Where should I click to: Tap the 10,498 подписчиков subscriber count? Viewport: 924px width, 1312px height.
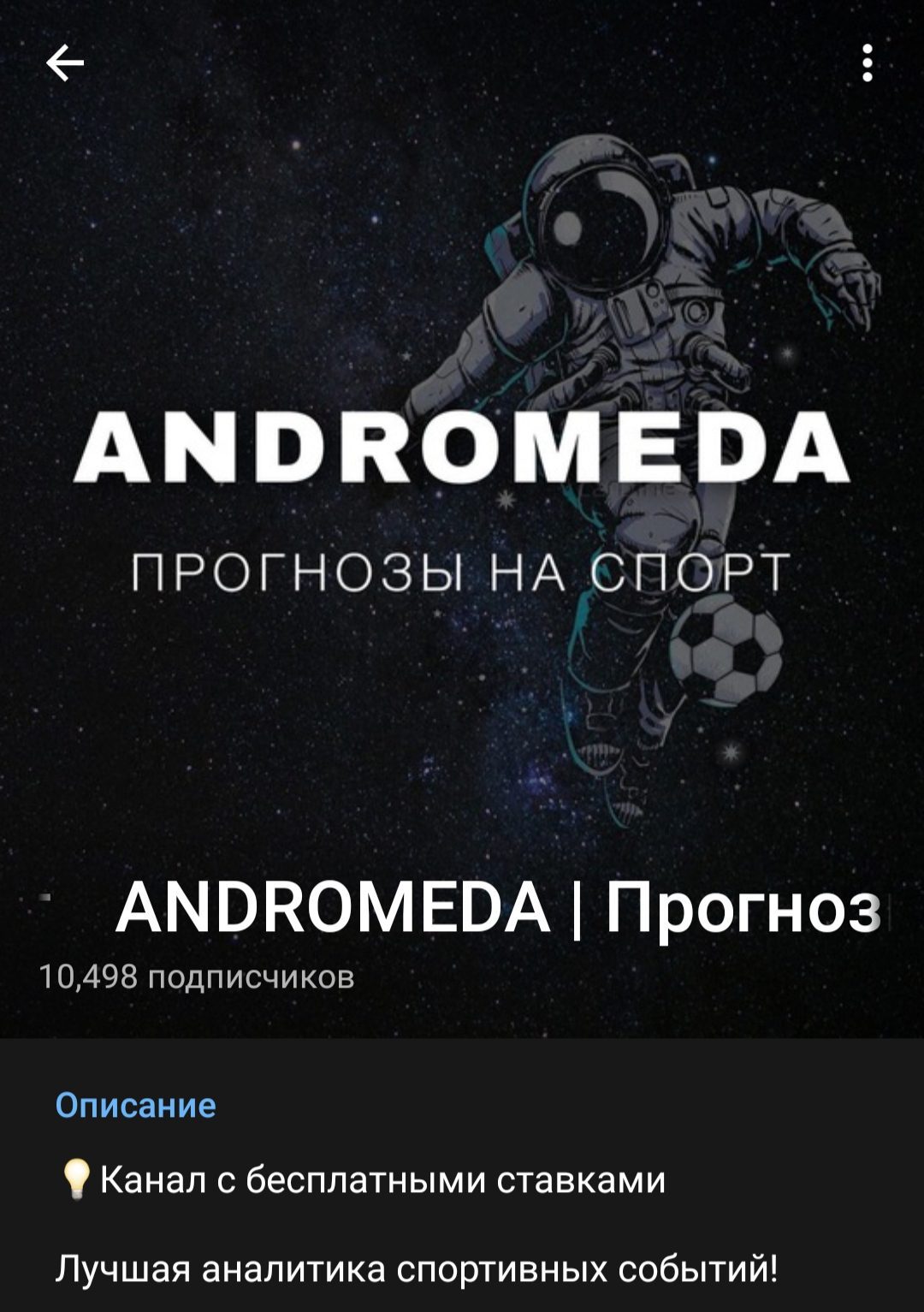point(198,975)
